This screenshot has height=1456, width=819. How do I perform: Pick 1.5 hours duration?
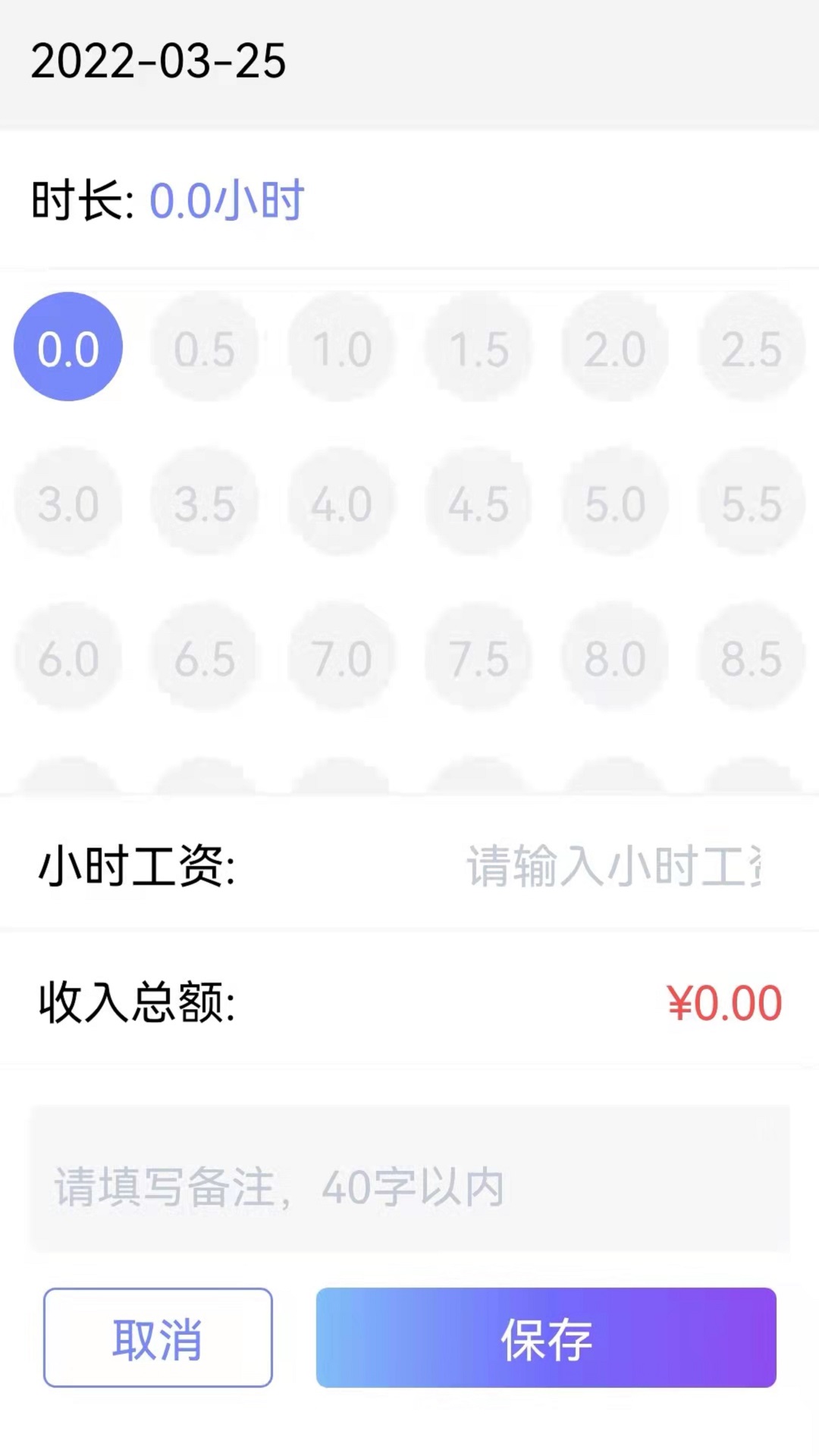click(x=479, y=347)
